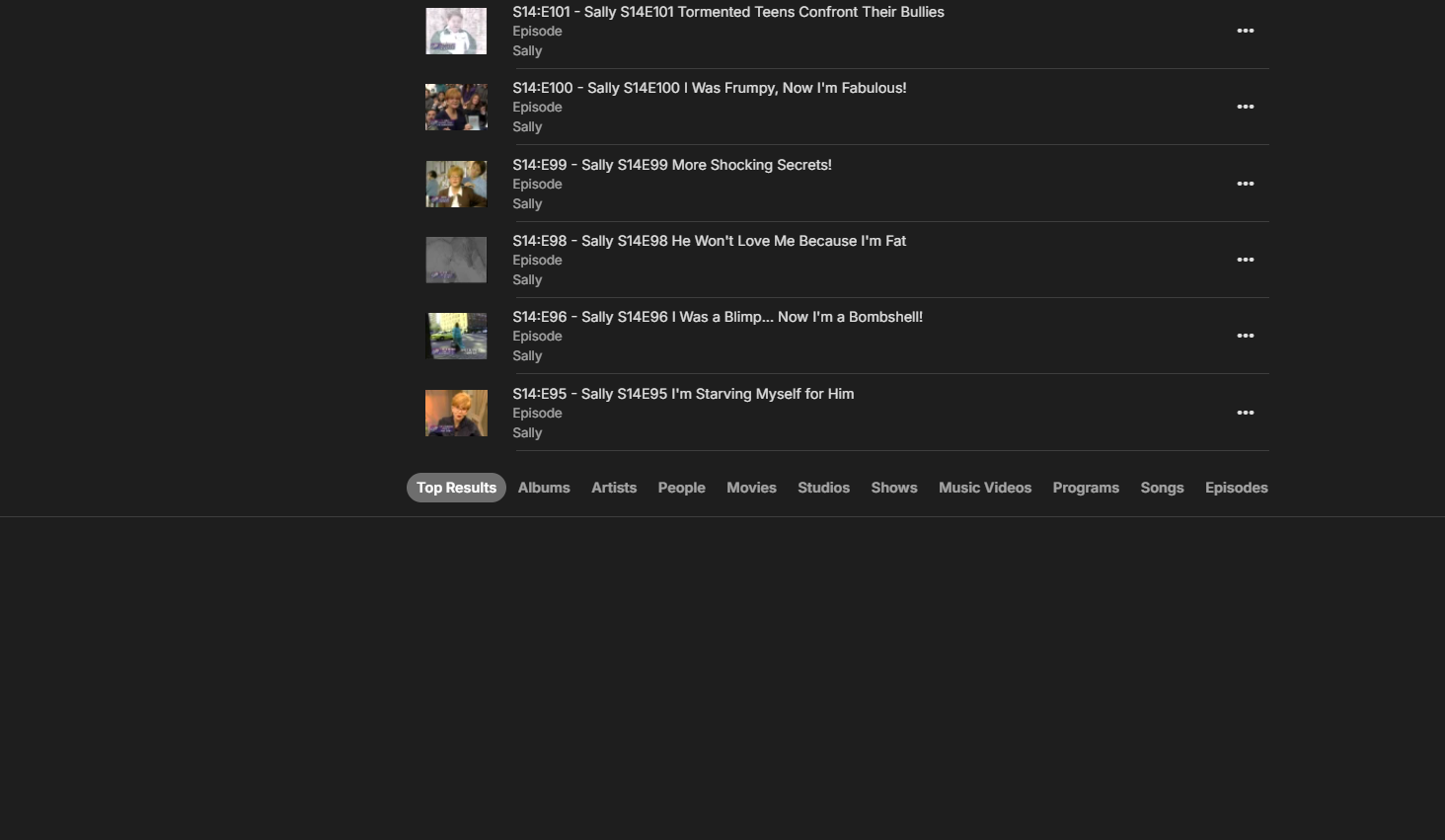
Task: Open episode S14:E99 More Shocking Secrets
Action: pyautogui.click(x=671, y=165)
